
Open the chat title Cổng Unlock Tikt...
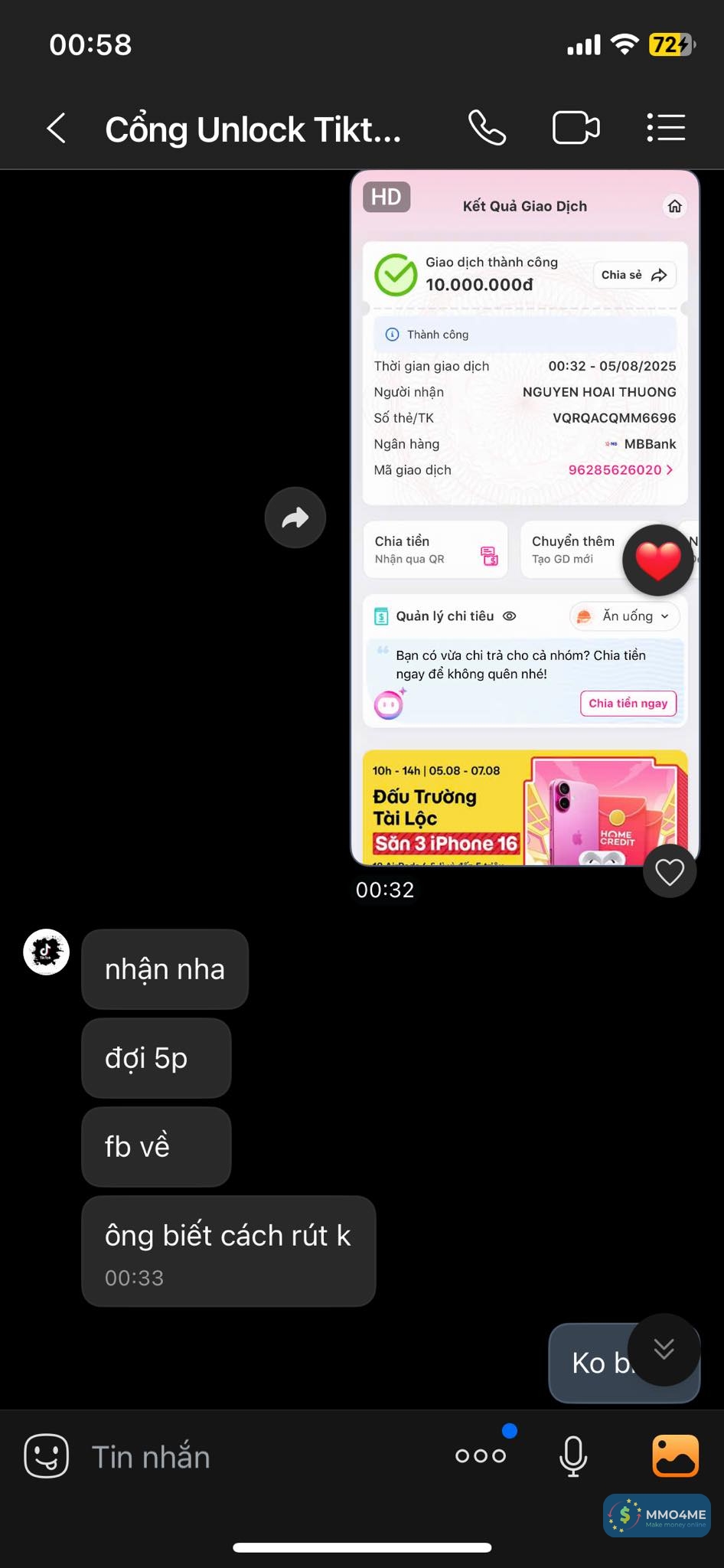pyautogui.click(x=253, y=129)
